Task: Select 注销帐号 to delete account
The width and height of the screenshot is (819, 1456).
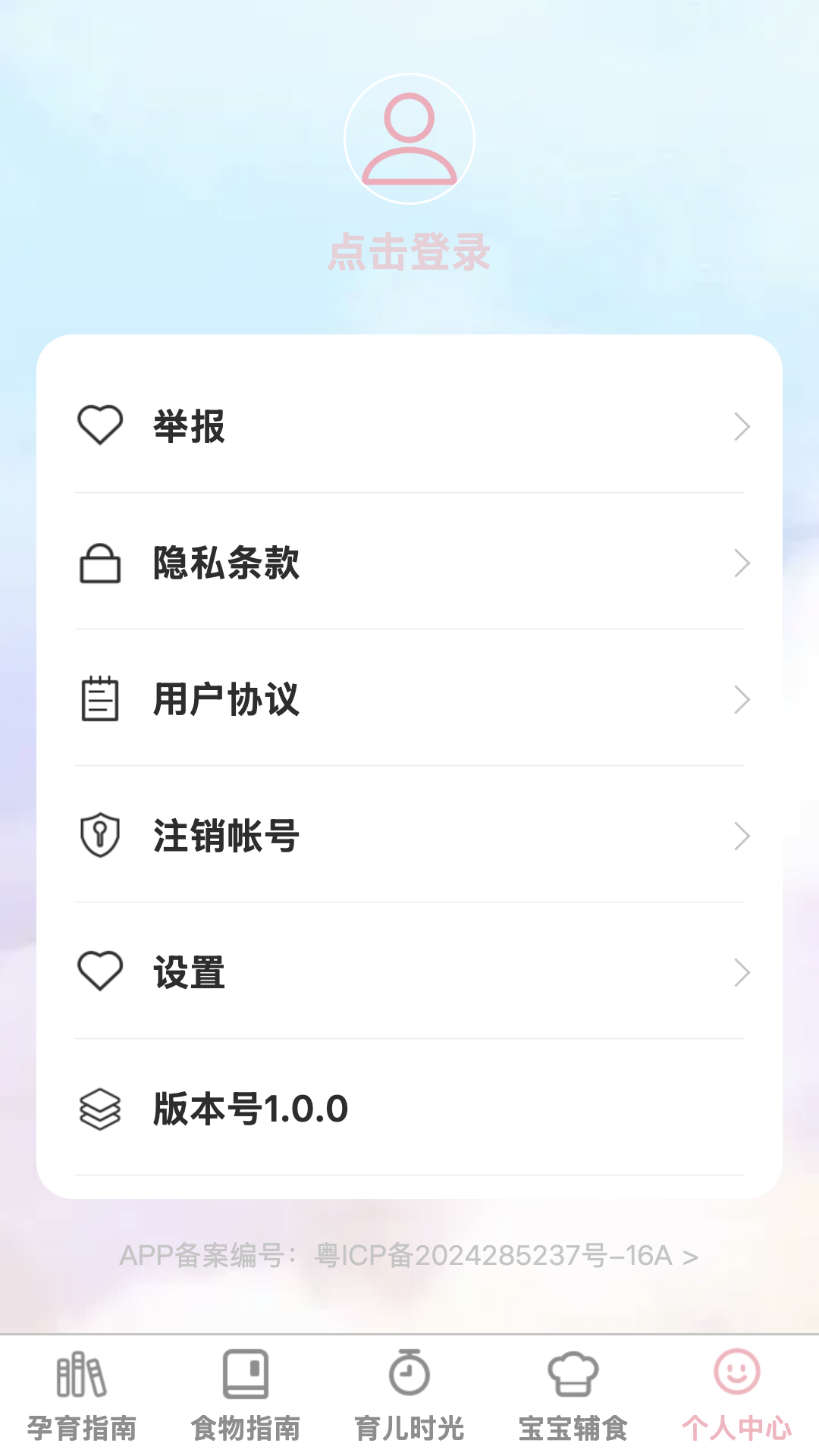Action: pyautogui.click(x=409, y=836)
